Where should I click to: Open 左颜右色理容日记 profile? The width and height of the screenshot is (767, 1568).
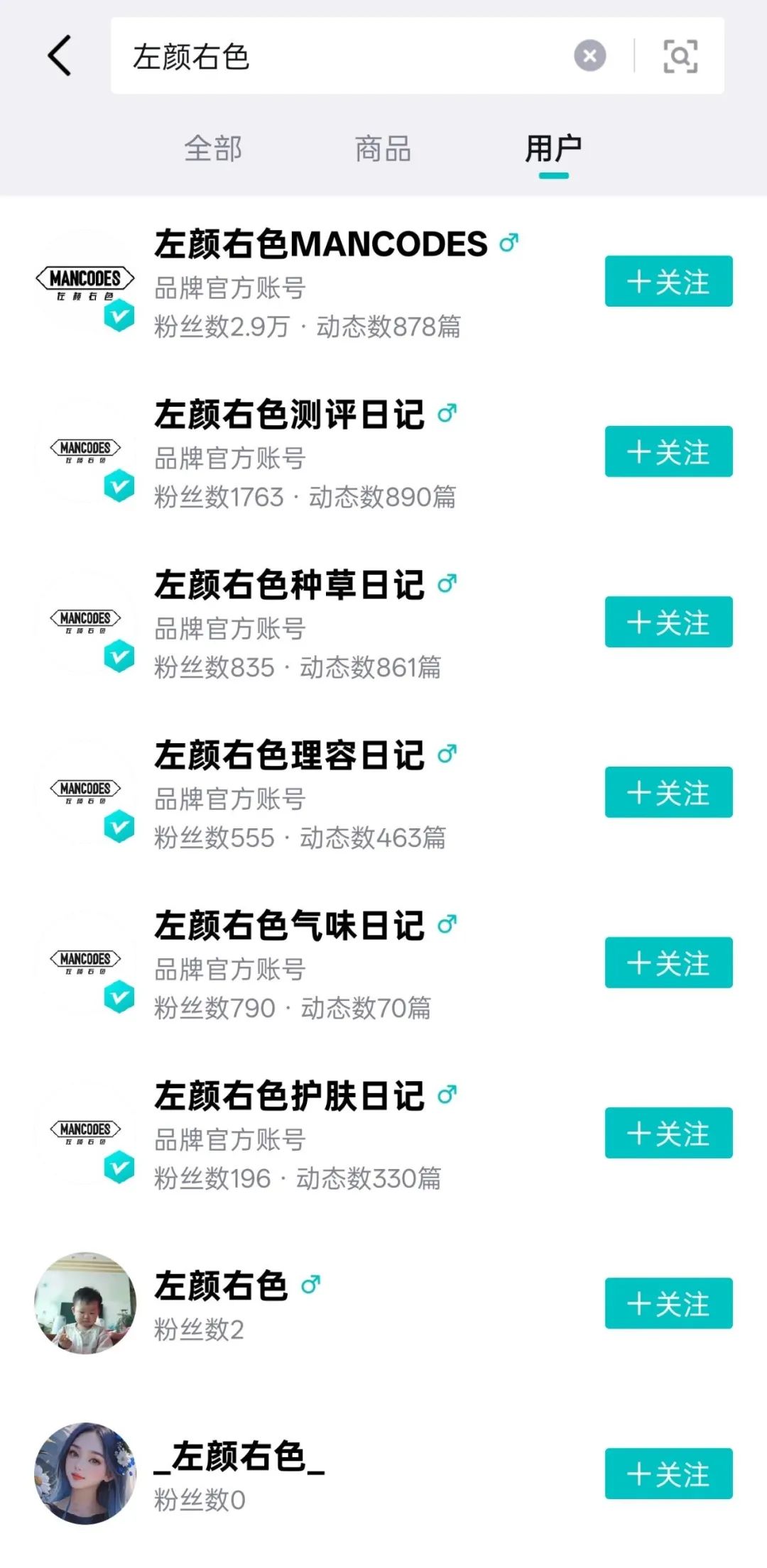(x=289, y=756)
